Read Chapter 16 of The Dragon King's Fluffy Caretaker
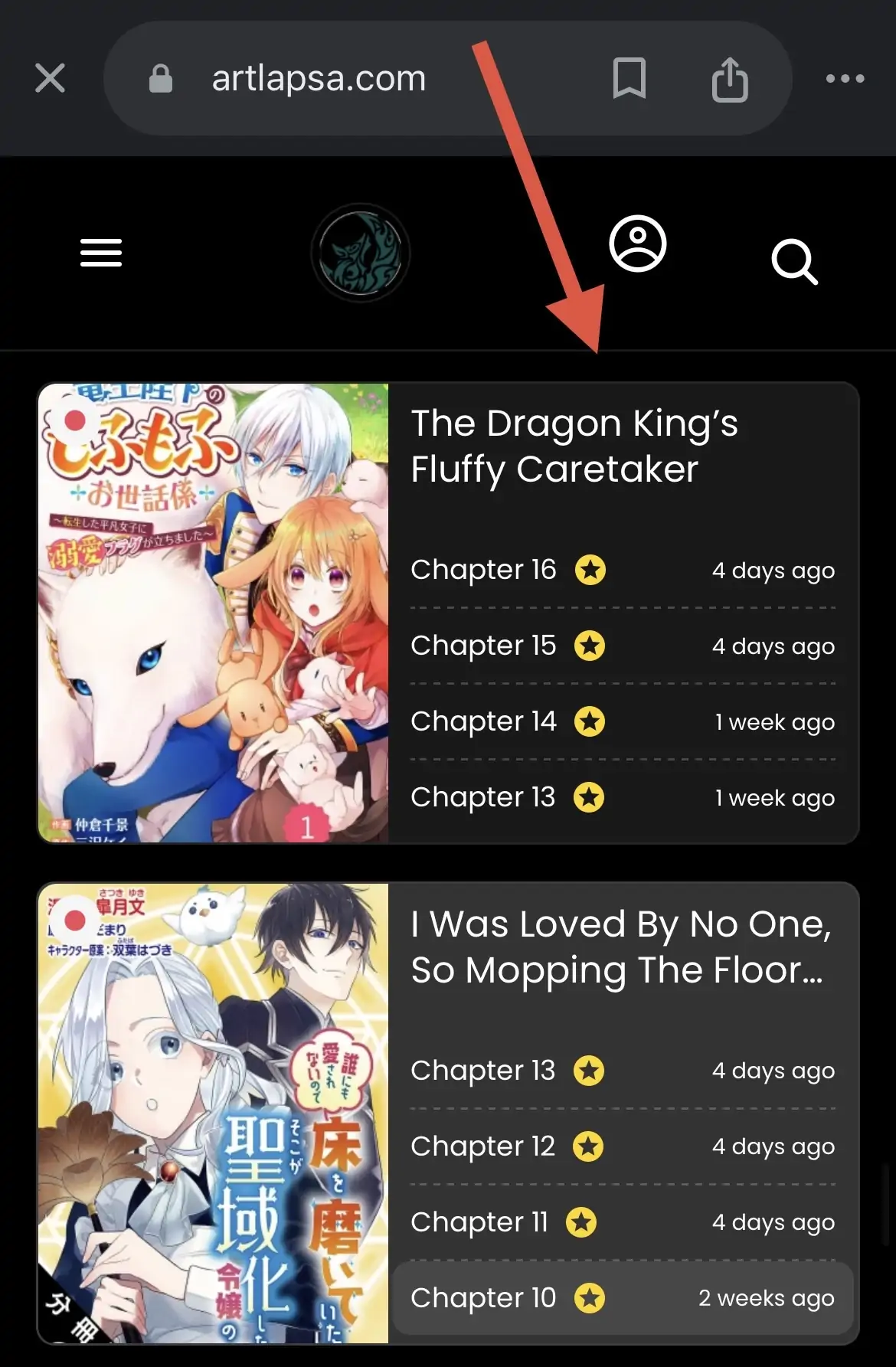Image resolution: width=896 pixels, height=1367 pixels. [483, 570]
